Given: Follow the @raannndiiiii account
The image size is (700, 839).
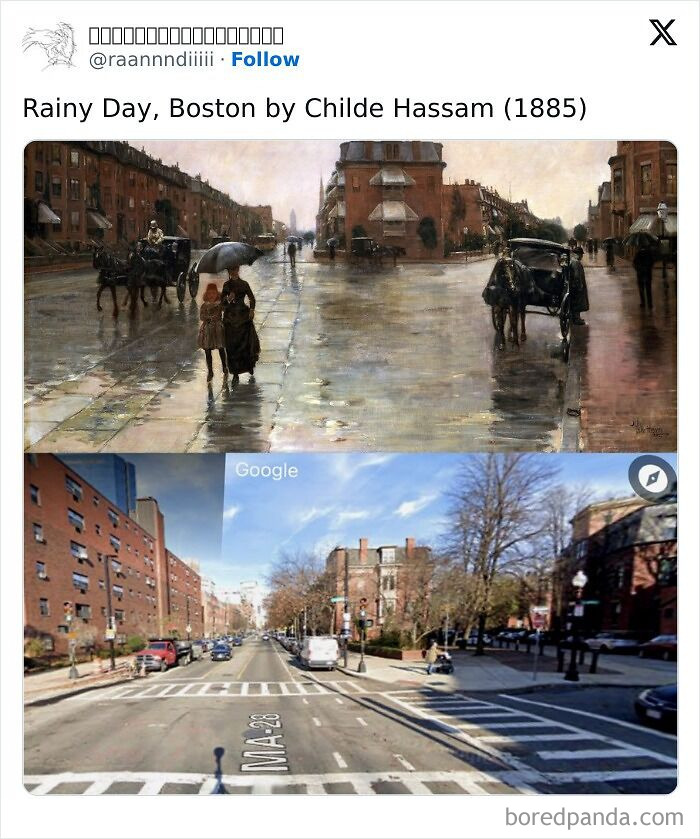Looking at the screenshot, I should 265,60.
